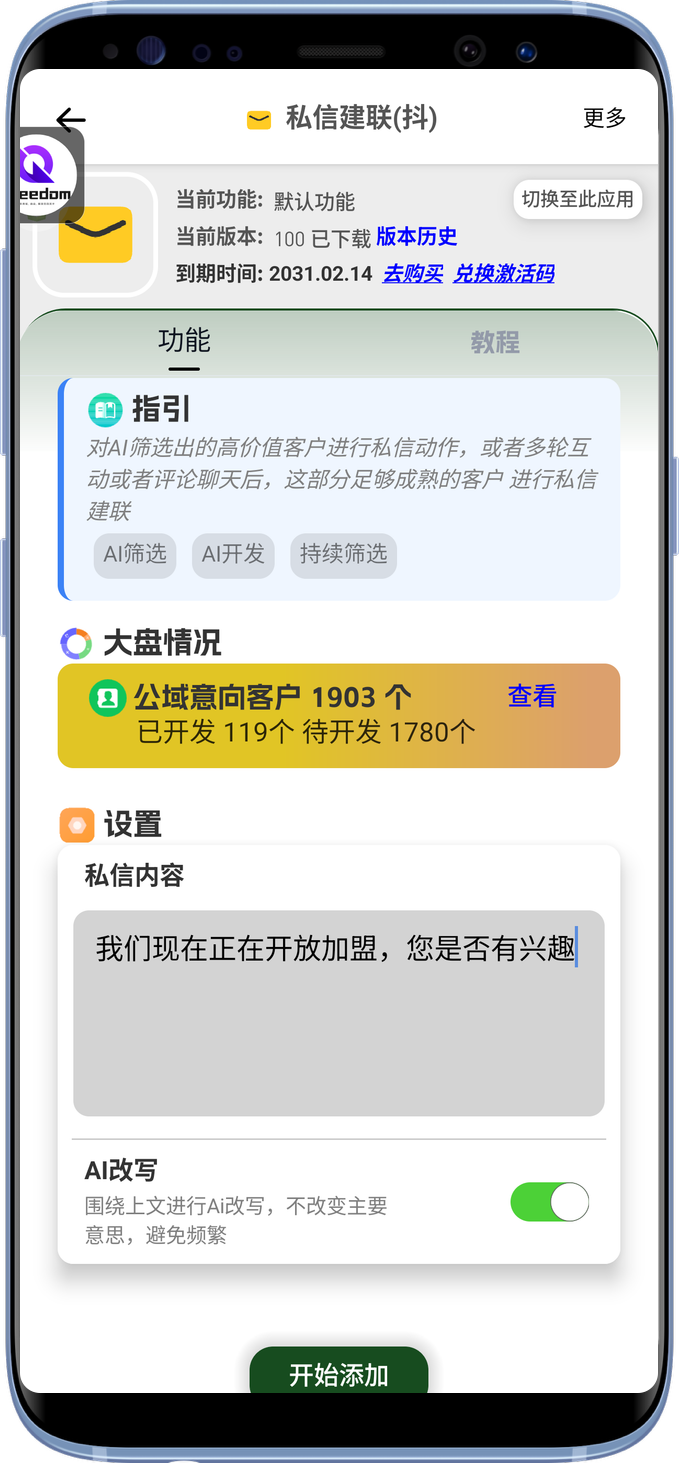Tap the 切换至此应用 button
The width and height of the screenshot is (679, 1463).
(x=577, y=199)
